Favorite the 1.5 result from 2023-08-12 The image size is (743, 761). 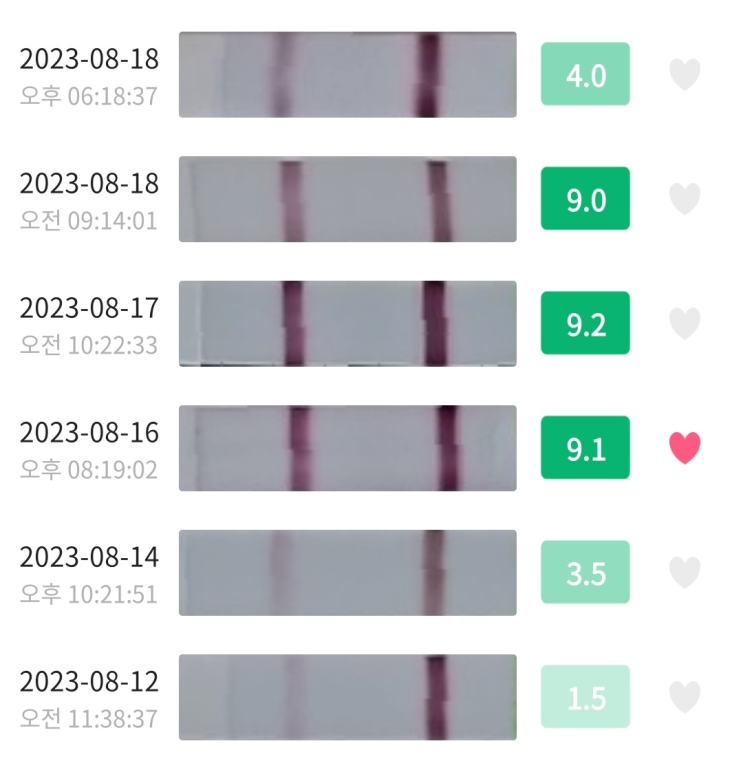684,697
